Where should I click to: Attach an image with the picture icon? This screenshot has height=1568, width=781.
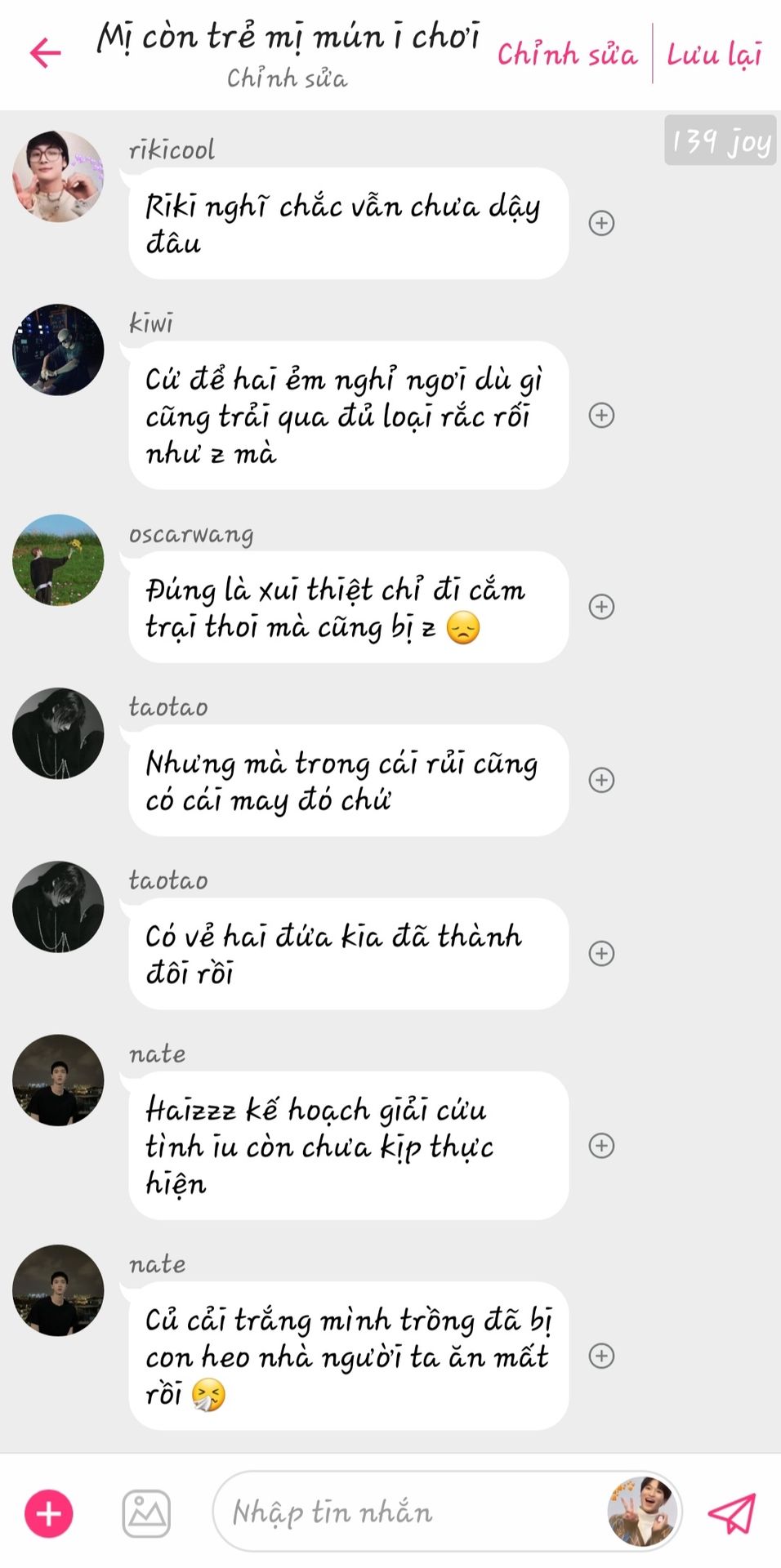146,1513
